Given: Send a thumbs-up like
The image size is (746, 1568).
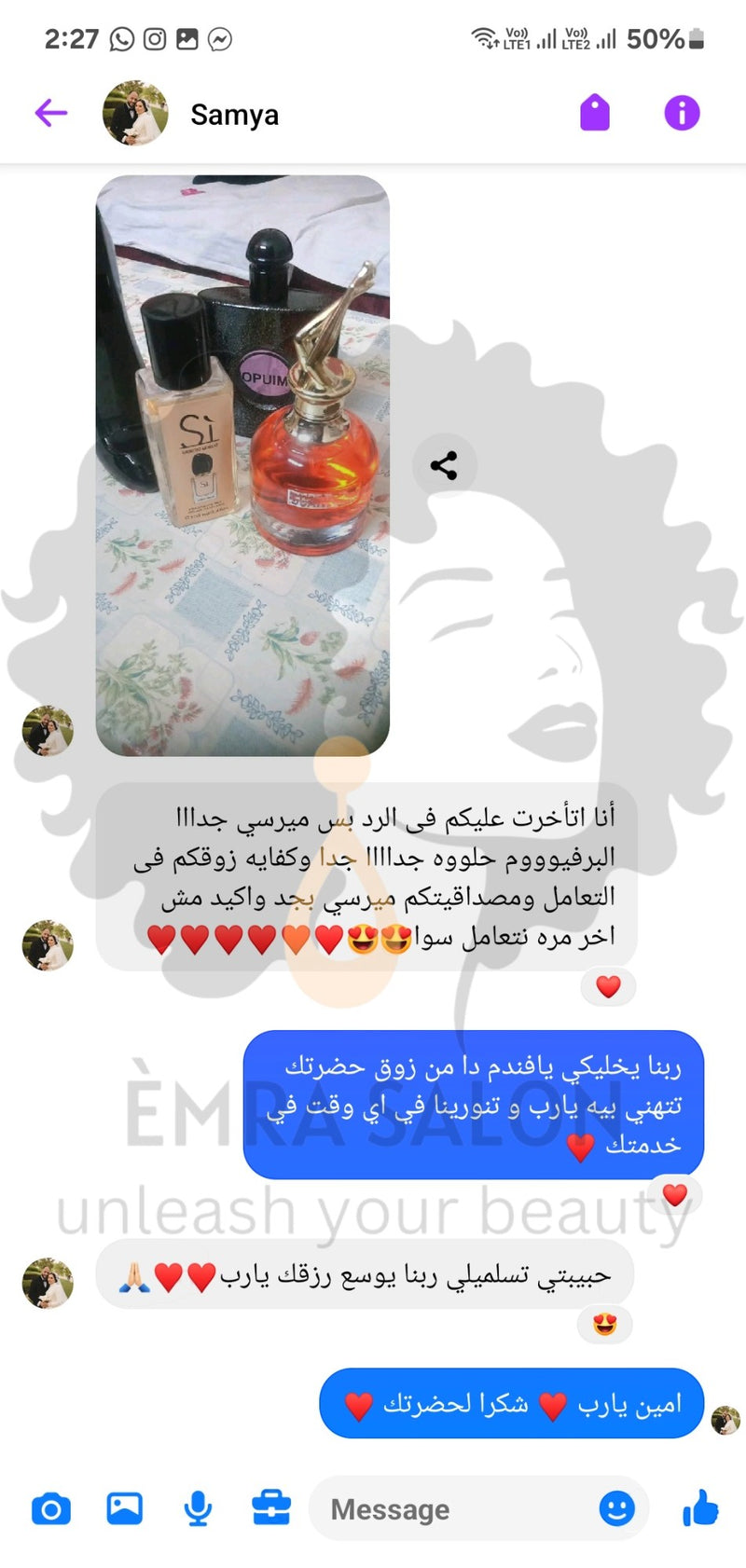Looking at the screenshot, I should (700, 1508).
